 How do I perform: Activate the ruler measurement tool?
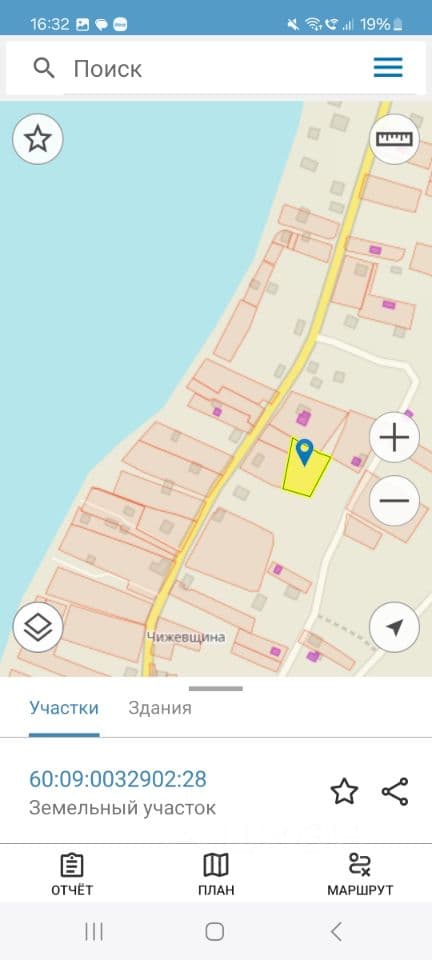394,139
